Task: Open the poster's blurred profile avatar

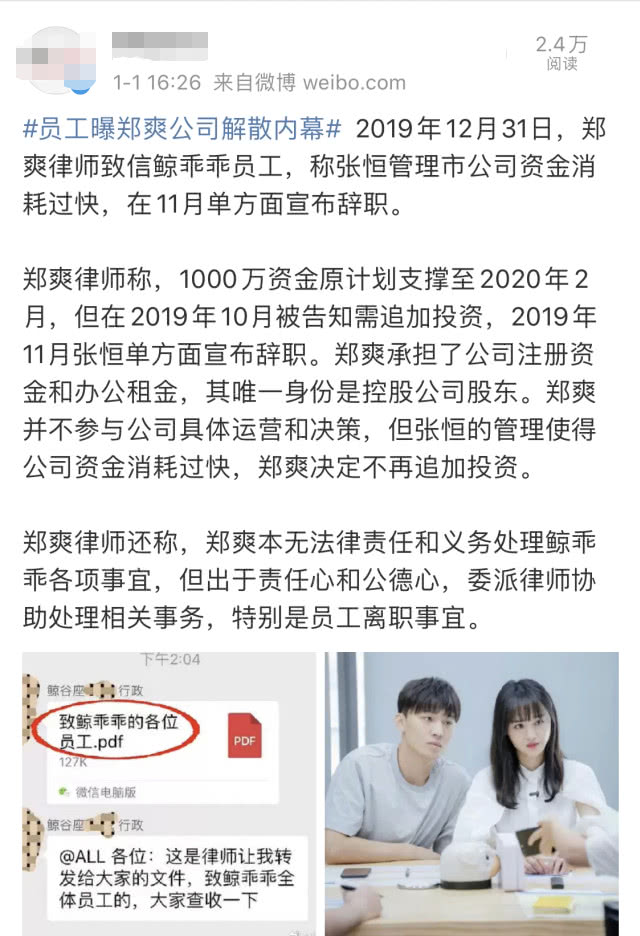Action: coord(57,60)
